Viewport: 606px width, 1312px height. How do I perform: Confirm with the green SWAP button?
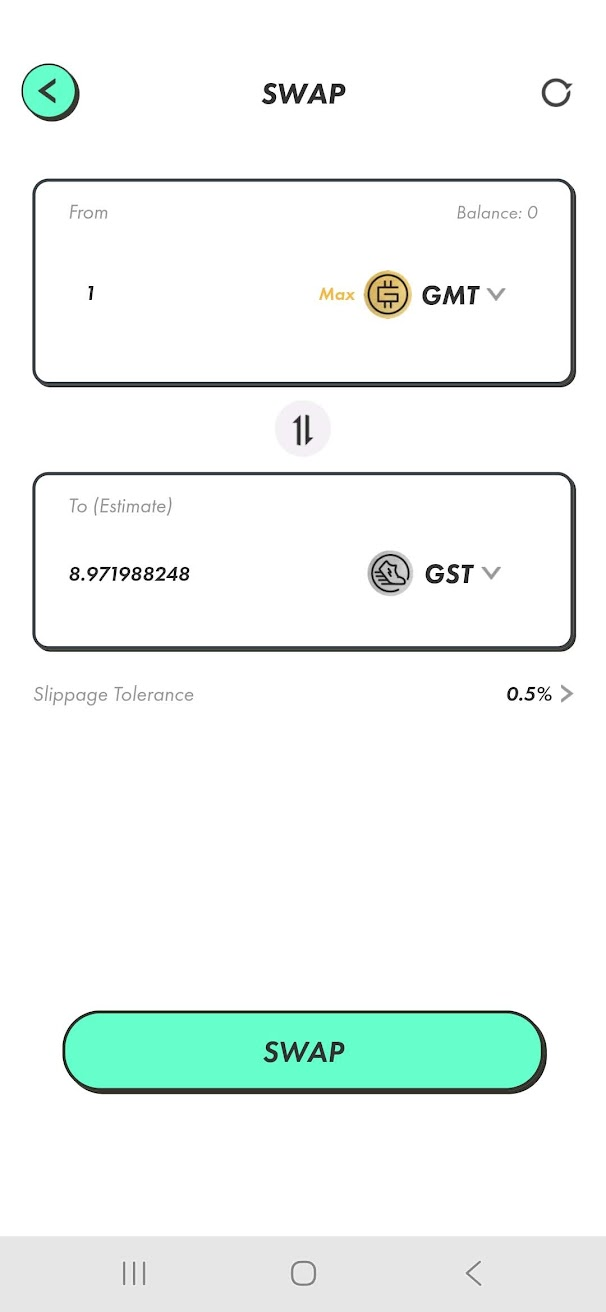tap(303, 1051)
